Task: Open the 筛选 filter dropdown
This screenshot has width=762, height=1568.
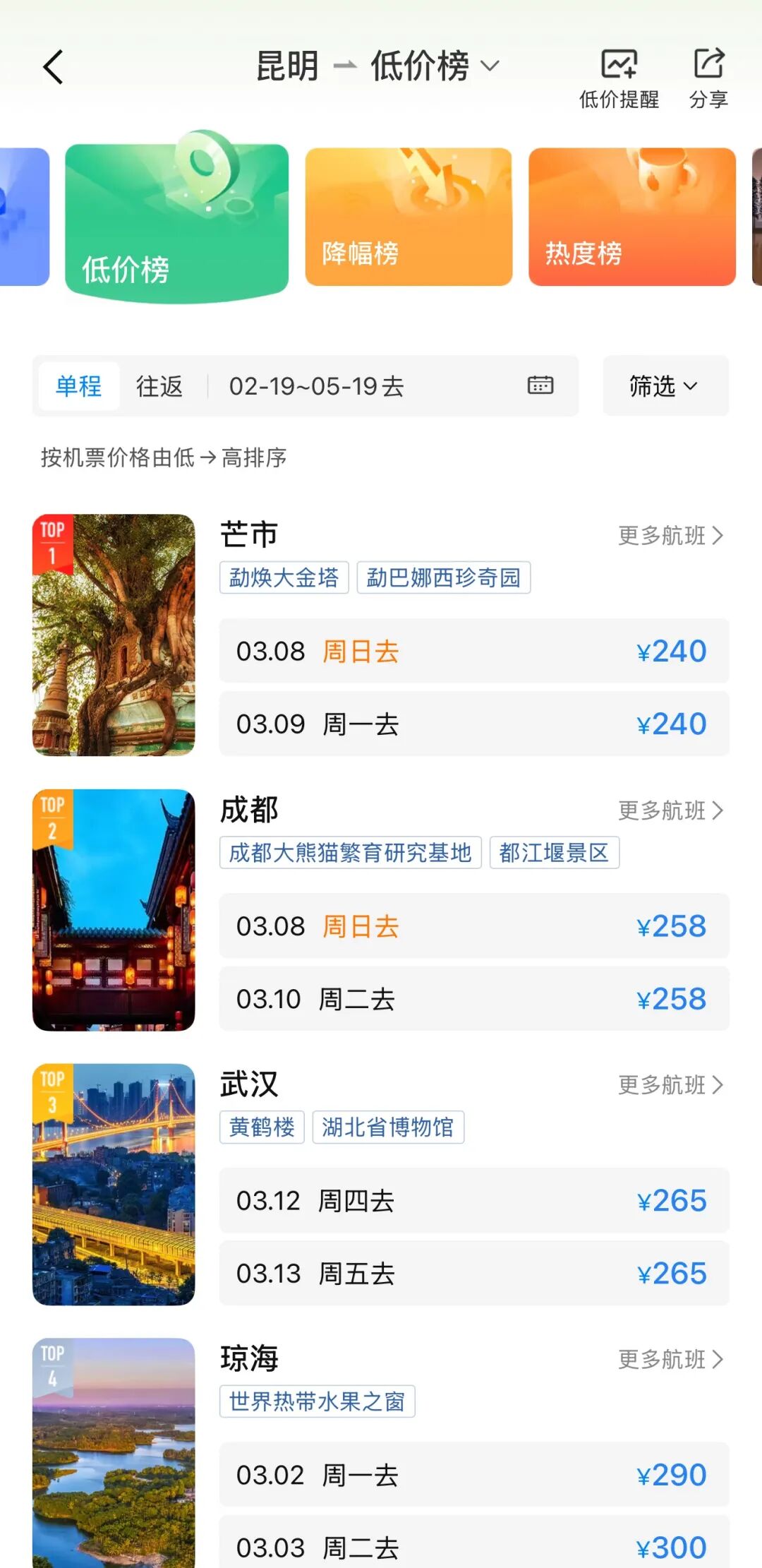Action: coord(665,386)
